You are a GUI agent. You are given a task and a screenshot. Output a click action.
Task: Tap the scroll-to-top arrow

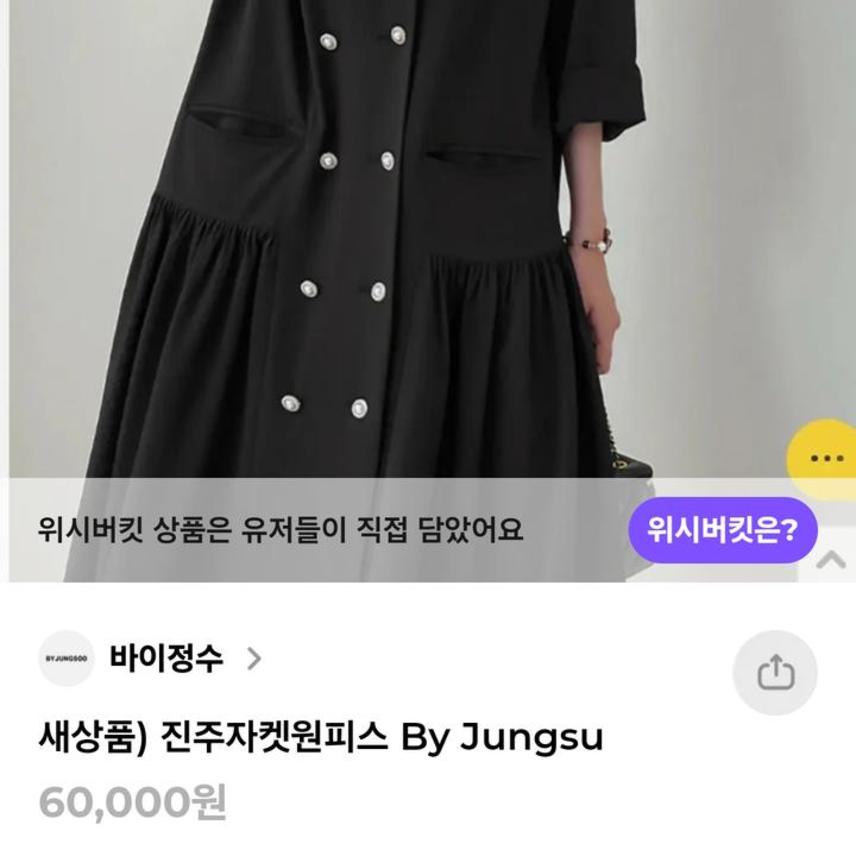(831, 560)
